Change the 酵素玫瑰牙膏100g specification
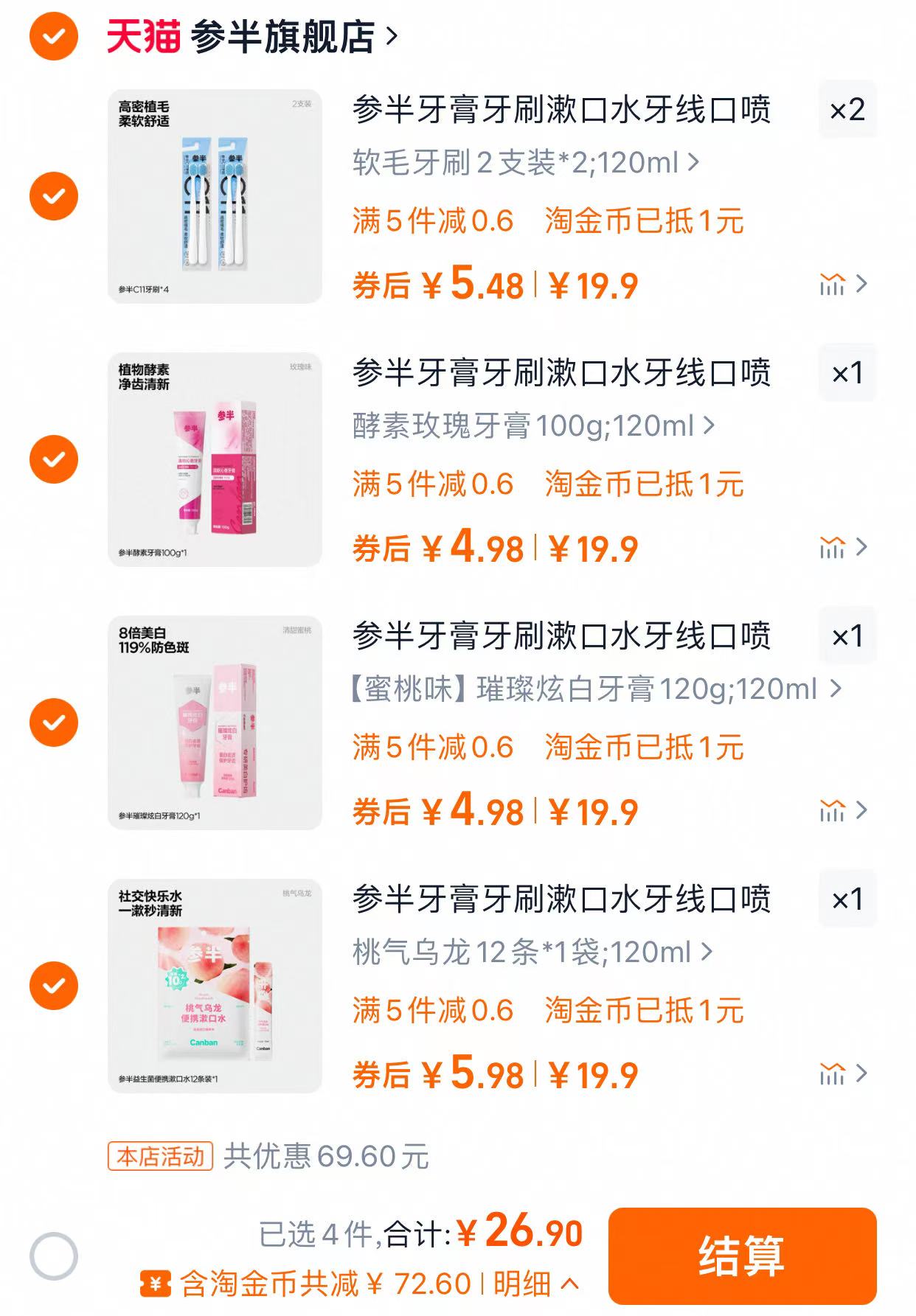Viewport: 916px width, 1316px height. [532, 425]
